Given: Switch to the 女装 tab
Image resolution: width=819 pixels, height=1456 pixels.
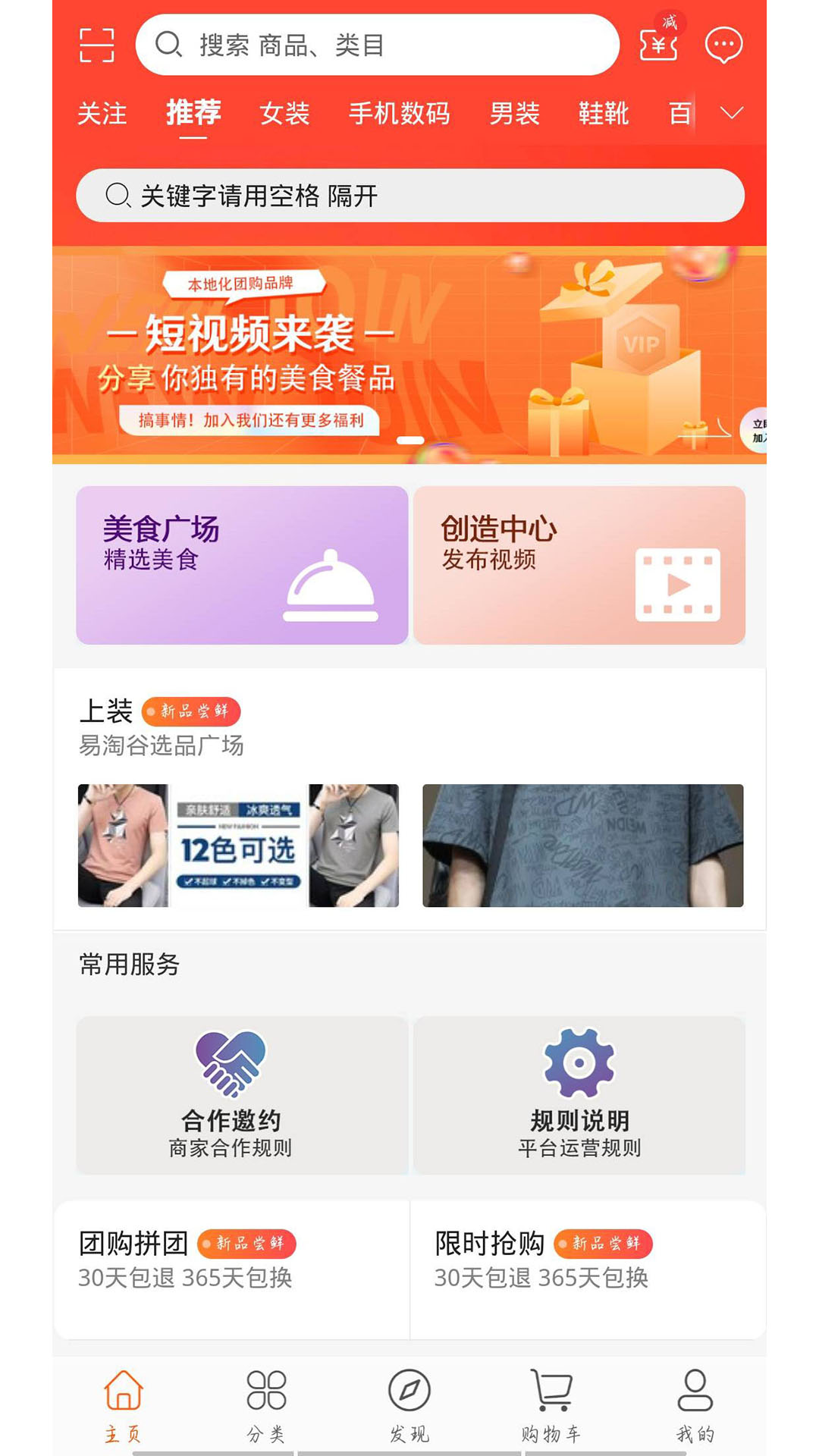Looking at the screenshot, I should click(284, 114).
